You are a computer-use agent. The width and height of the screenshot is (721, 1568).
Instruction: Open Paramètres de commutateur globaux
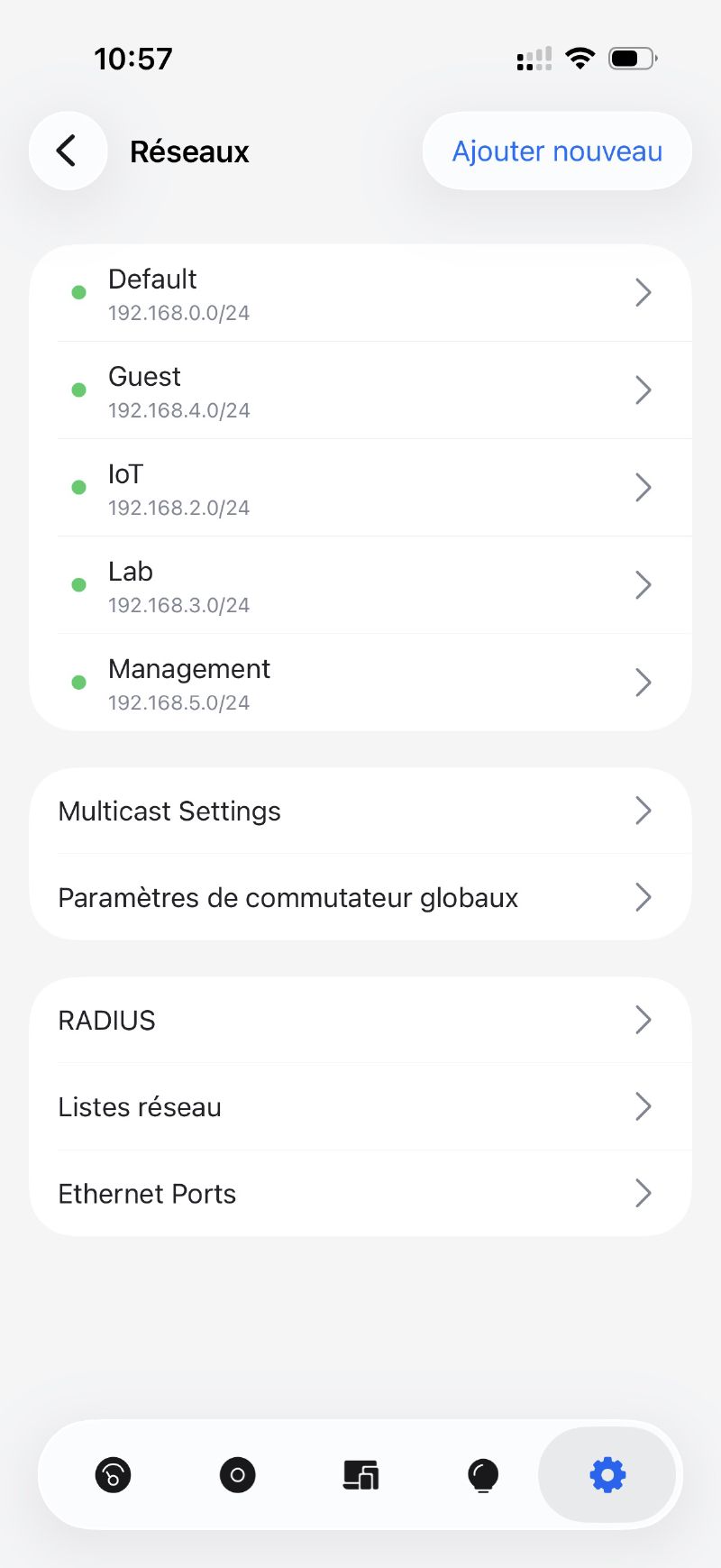click(360, 897)
